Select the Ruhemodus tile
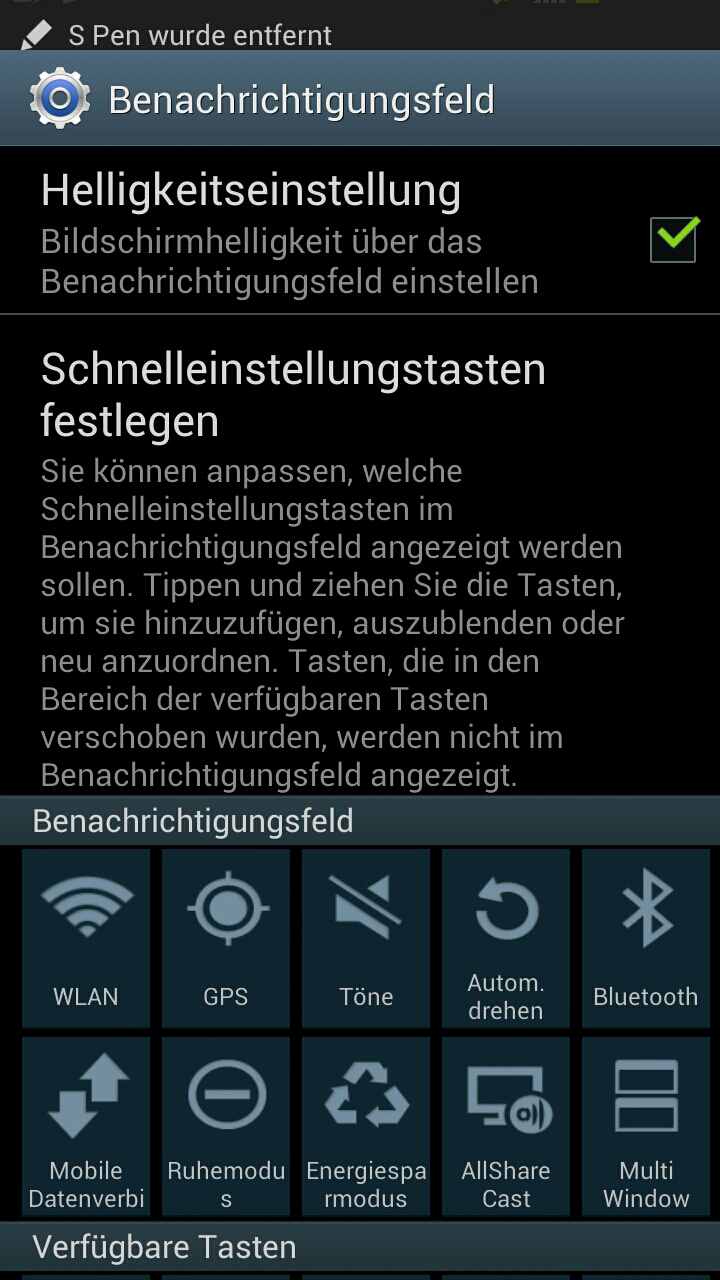 click(x=226, y=1126)
